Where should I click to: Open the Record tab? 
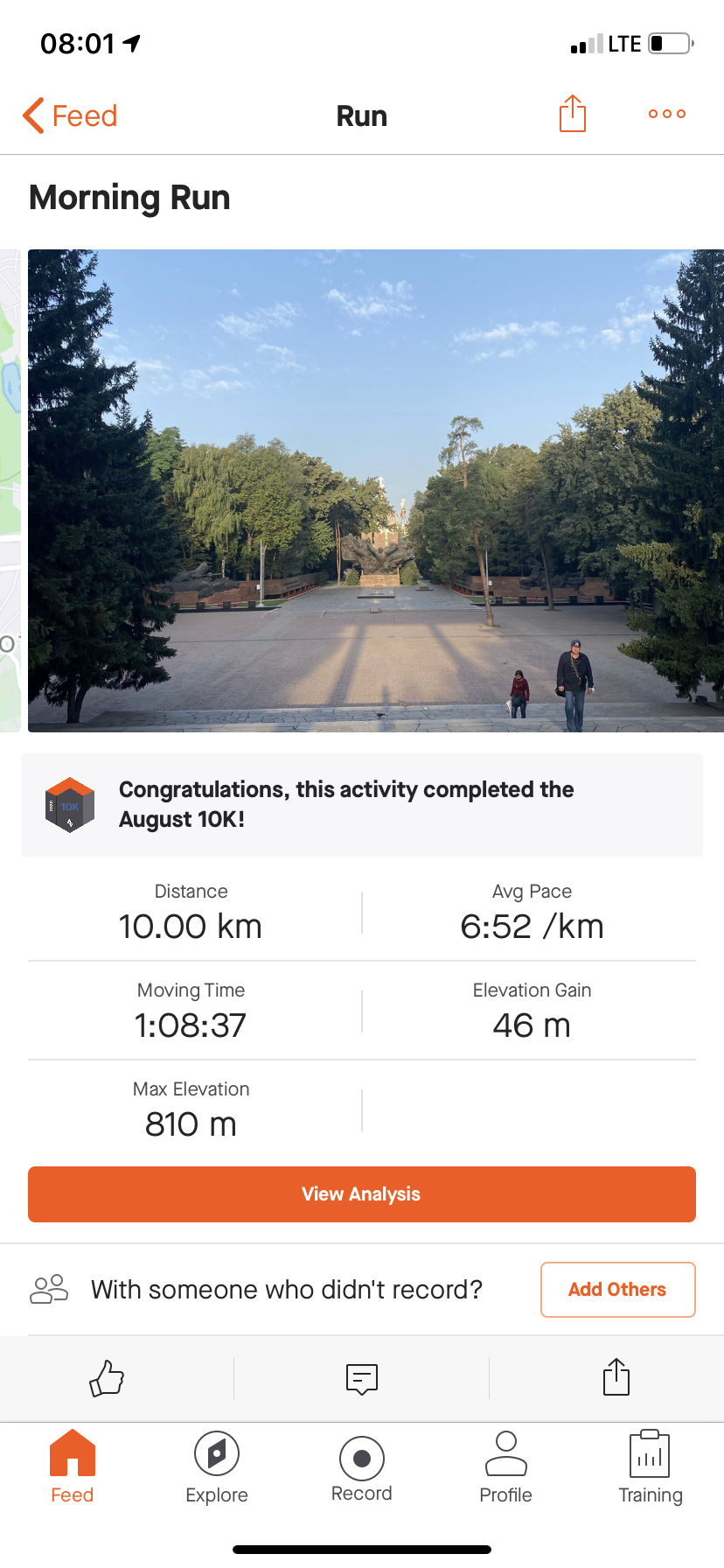click(x=361, y=1467)
